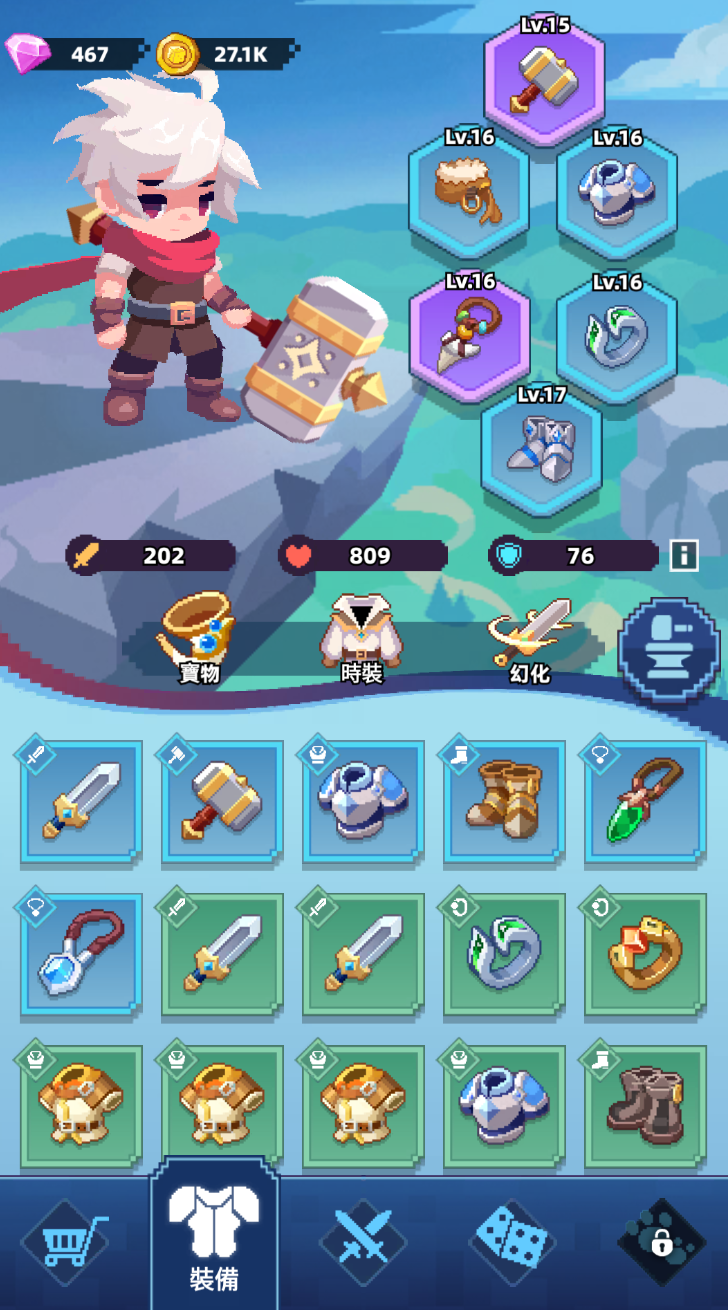The image size is (728, 1310).
Task: Open the 時裝 costume menu
Action: (360, 638)
